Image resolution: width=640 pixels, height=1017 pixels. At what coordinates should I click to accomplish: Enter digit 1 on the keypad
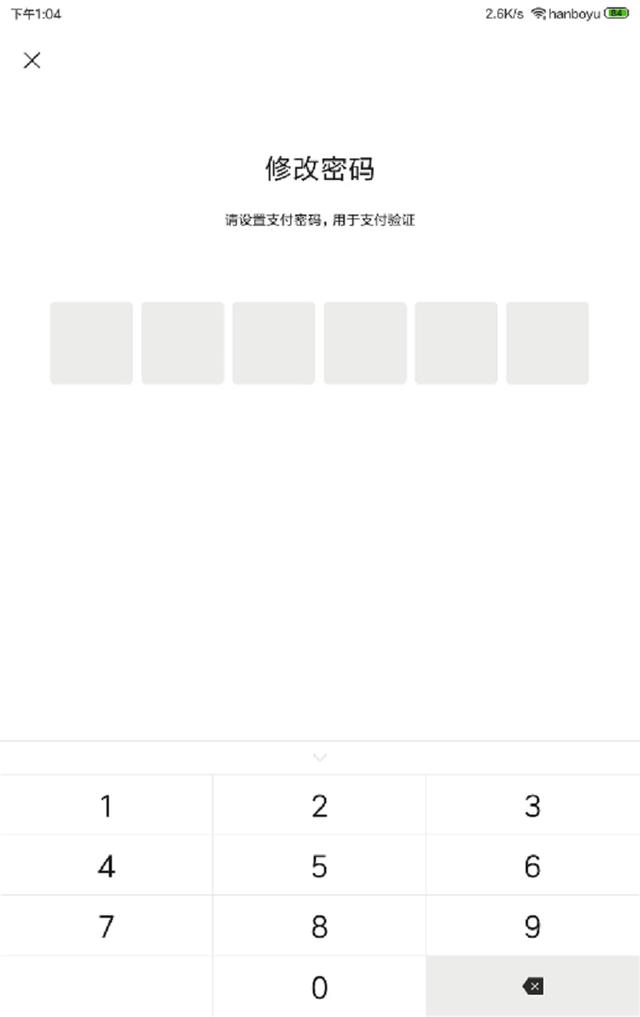(106, 805)
